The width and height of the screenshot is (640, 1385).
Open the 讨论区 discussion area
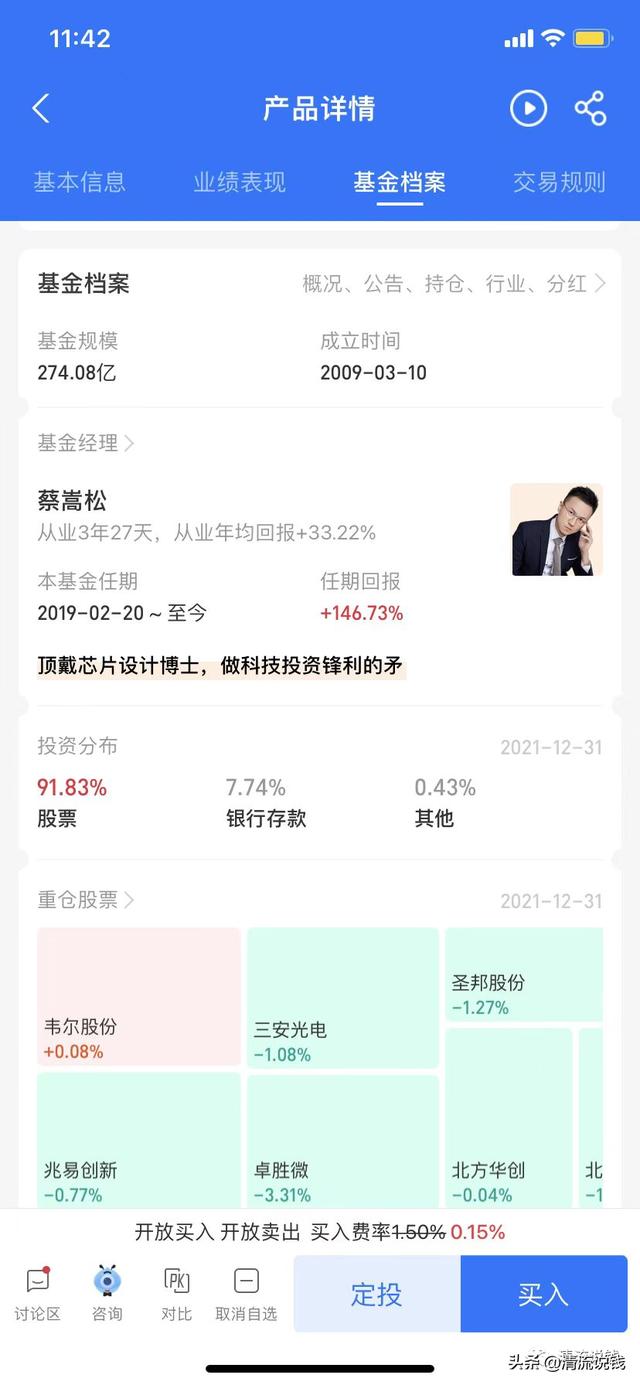[38, 1294]
